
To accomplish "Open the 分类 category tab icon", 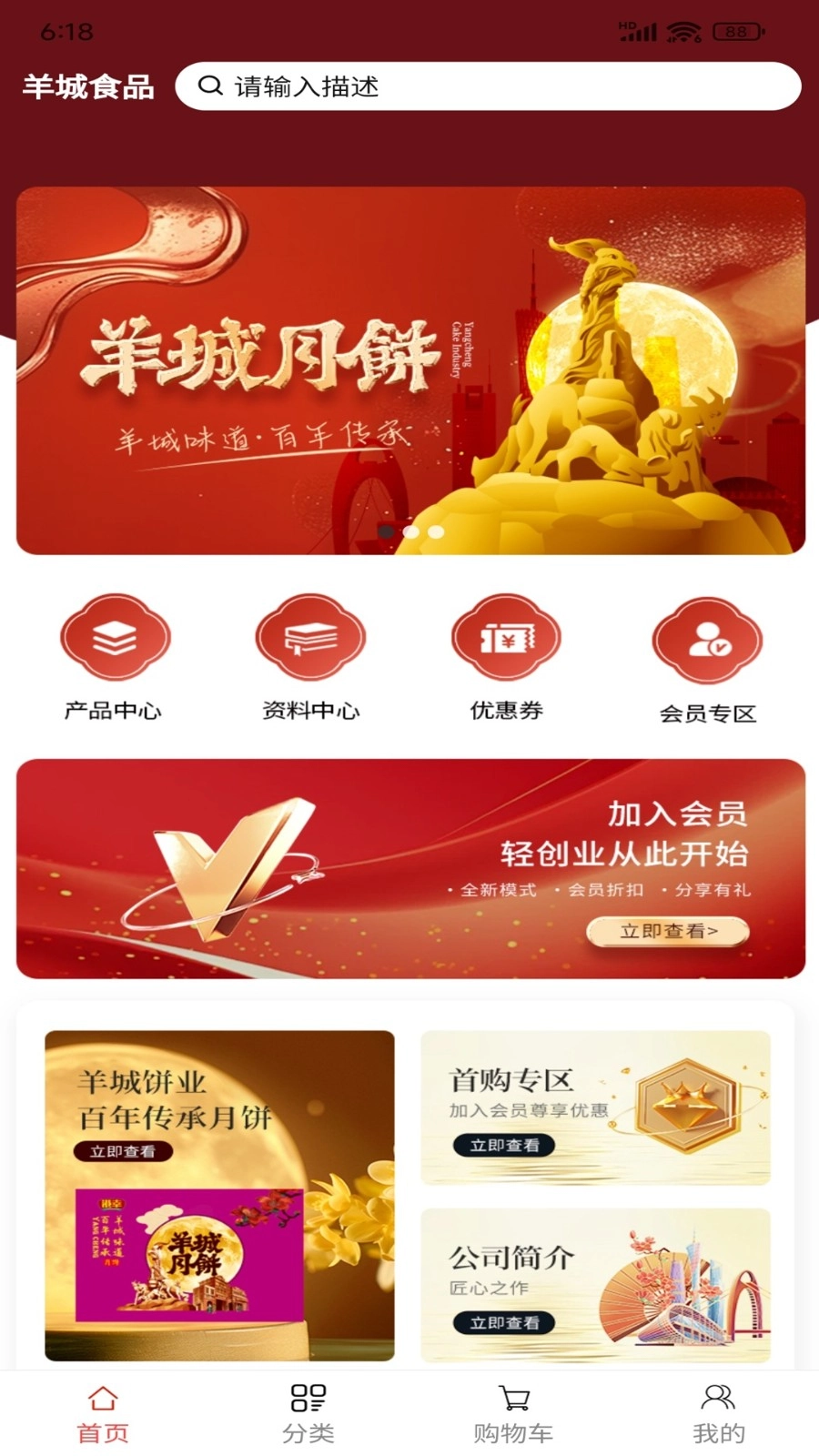I will pos(308,1396).
